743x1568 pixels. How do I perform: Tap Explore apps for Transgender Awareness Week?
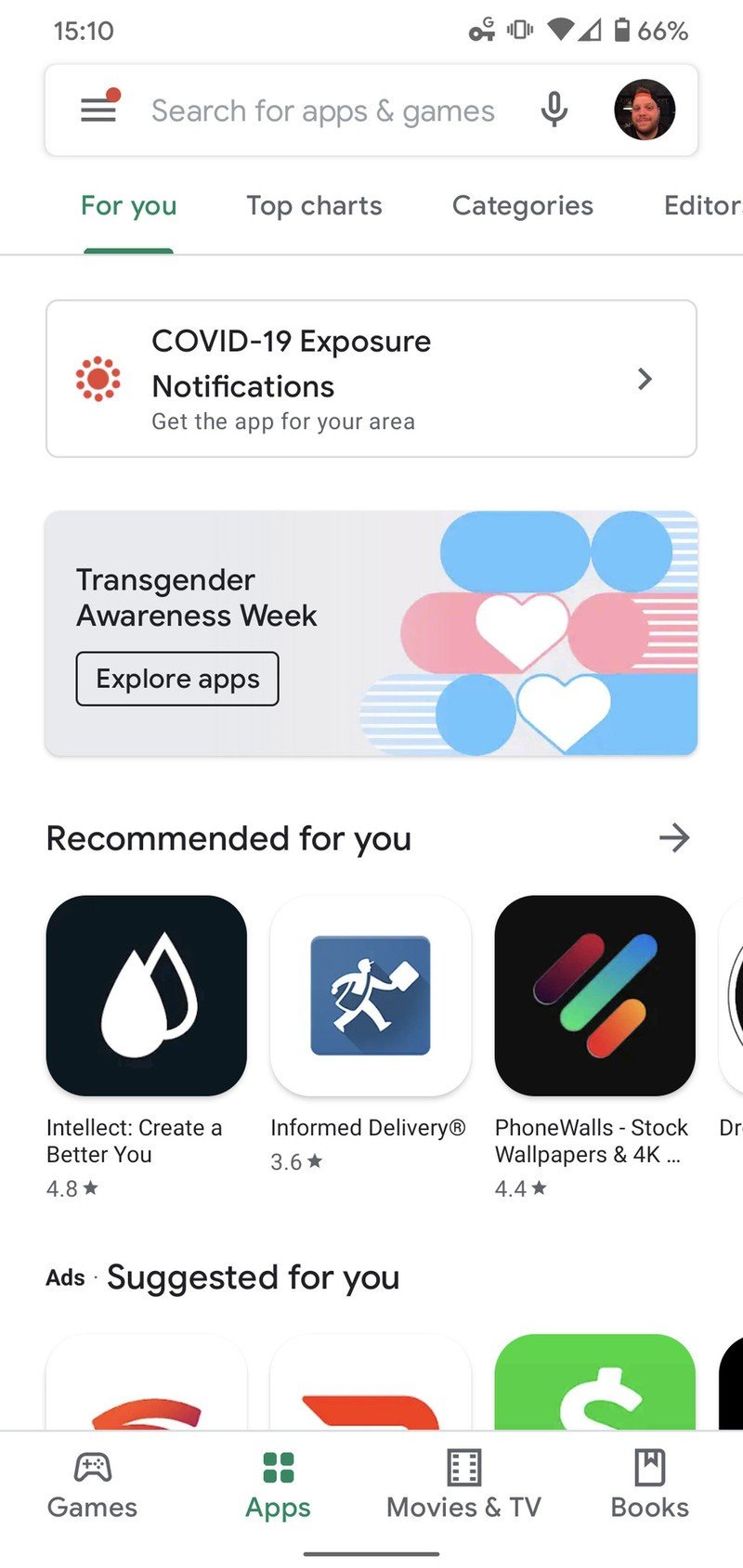tap(177, 679)
